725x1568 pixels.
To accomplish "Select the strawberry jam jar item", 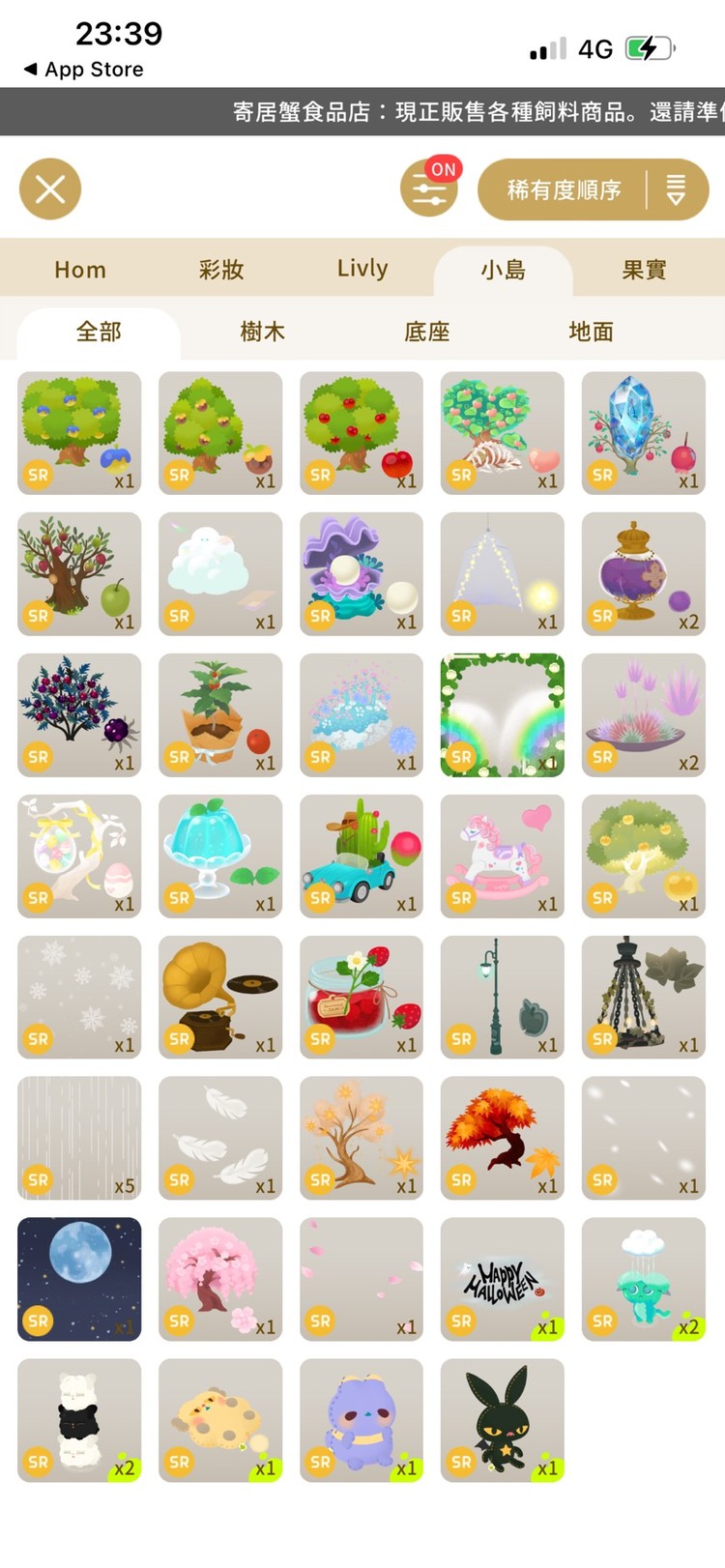I will (362, 998).
